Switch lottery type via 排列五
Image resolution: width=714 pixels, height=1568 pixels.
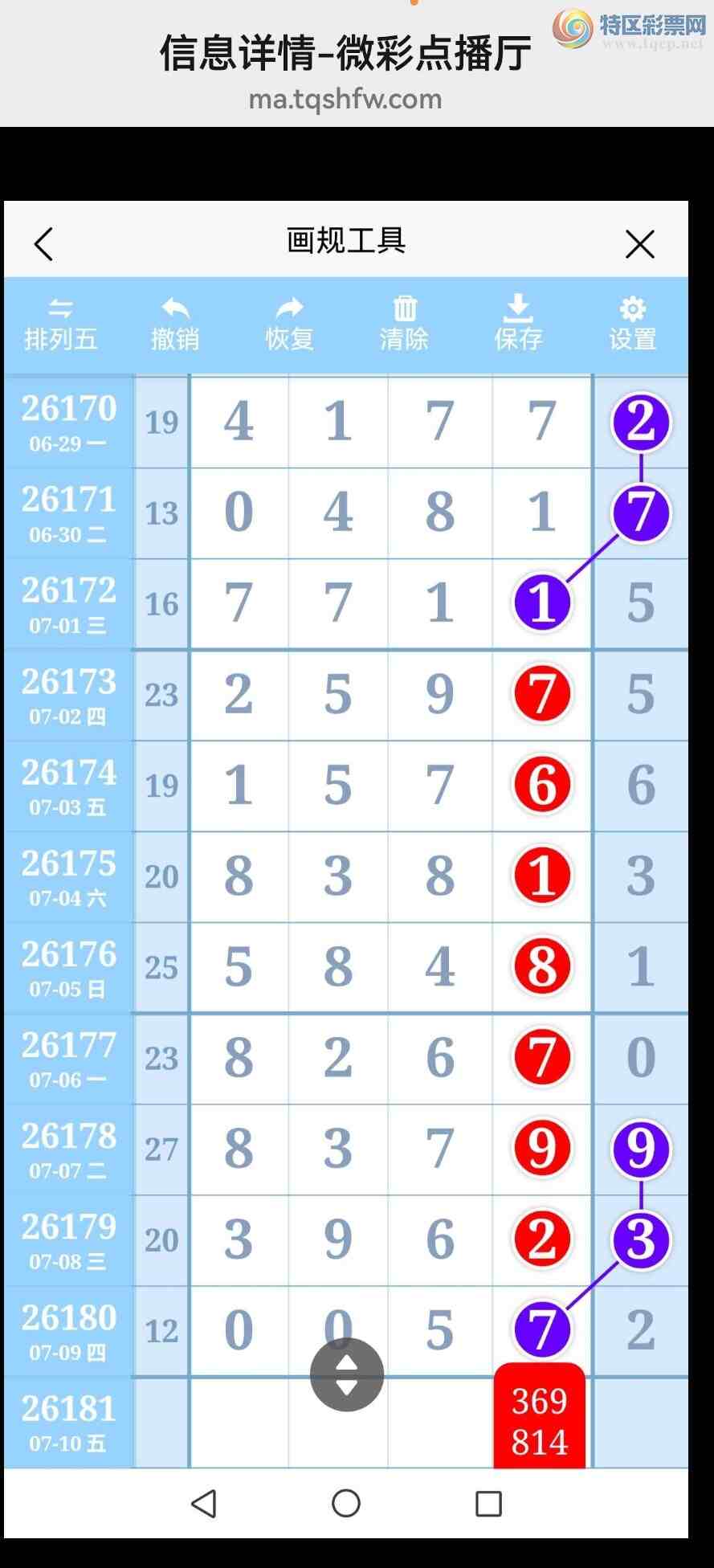tap(61, 325)
